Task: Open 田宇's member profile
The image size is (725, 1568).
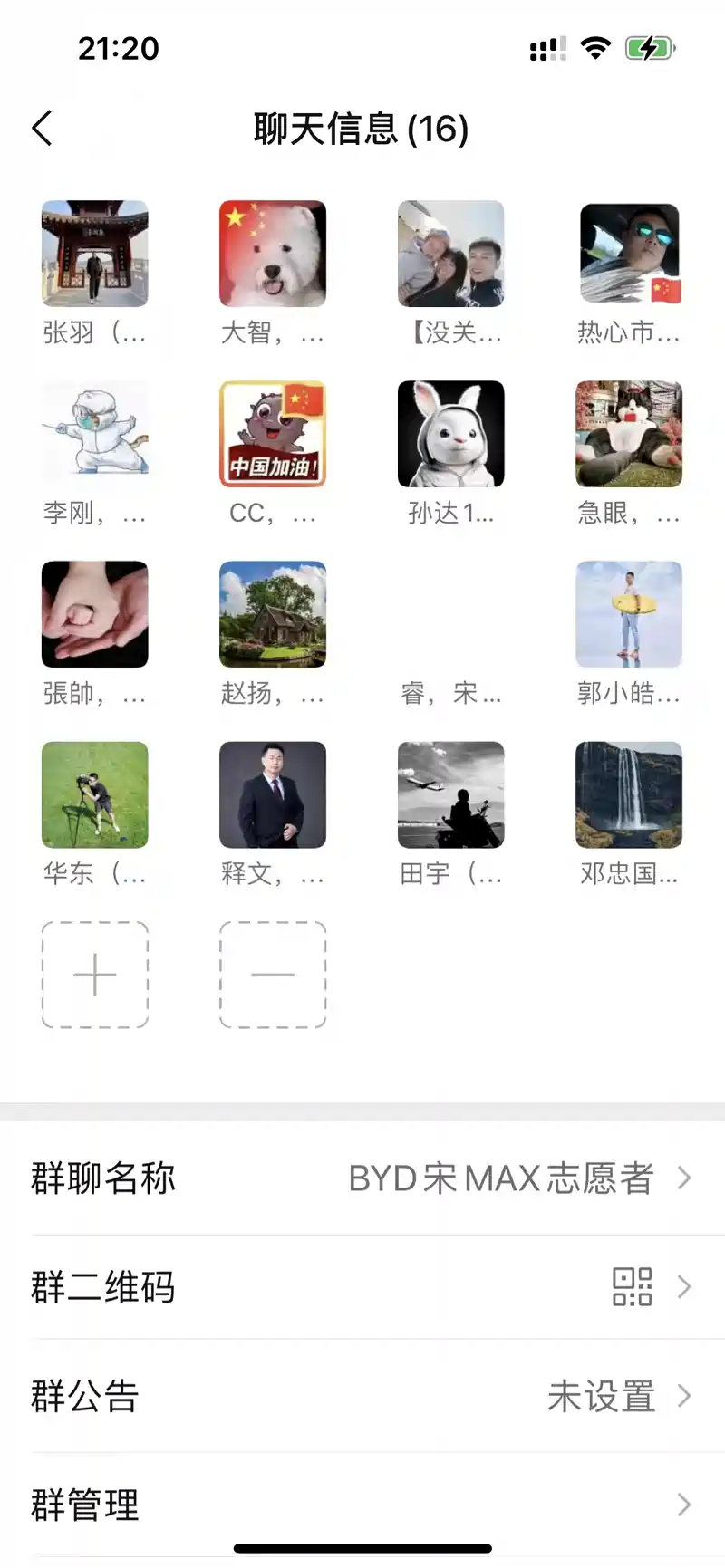Action: point(450,794)
